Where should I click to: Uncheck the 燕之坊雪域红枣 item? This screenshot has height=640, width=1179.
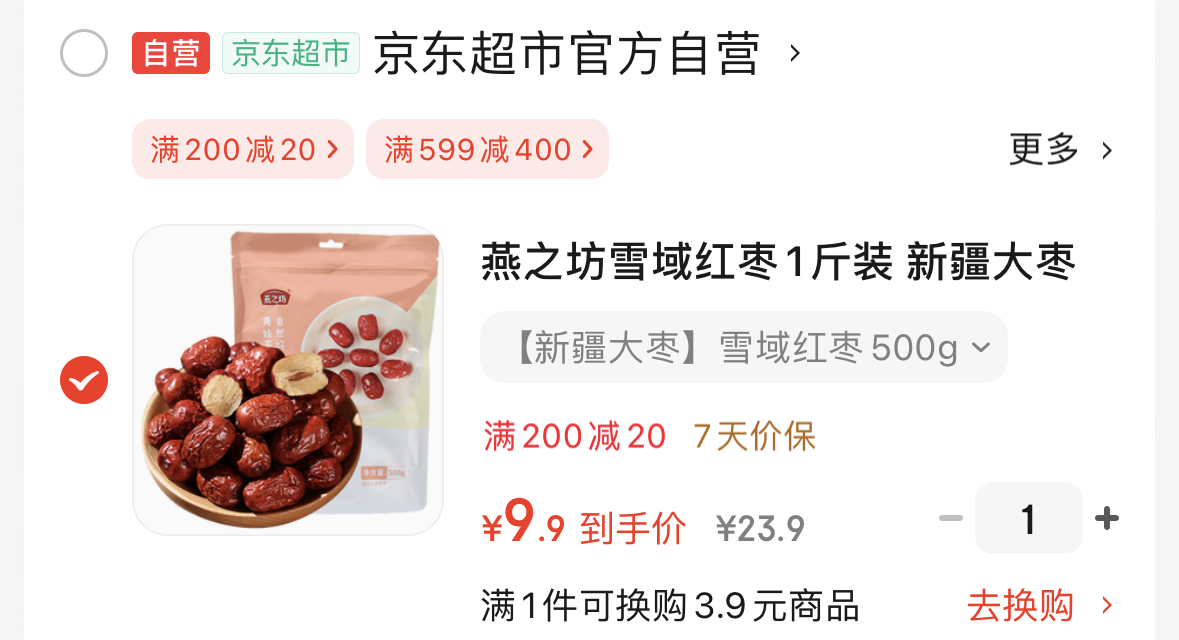pyautogui.click(x=84, y=380)
